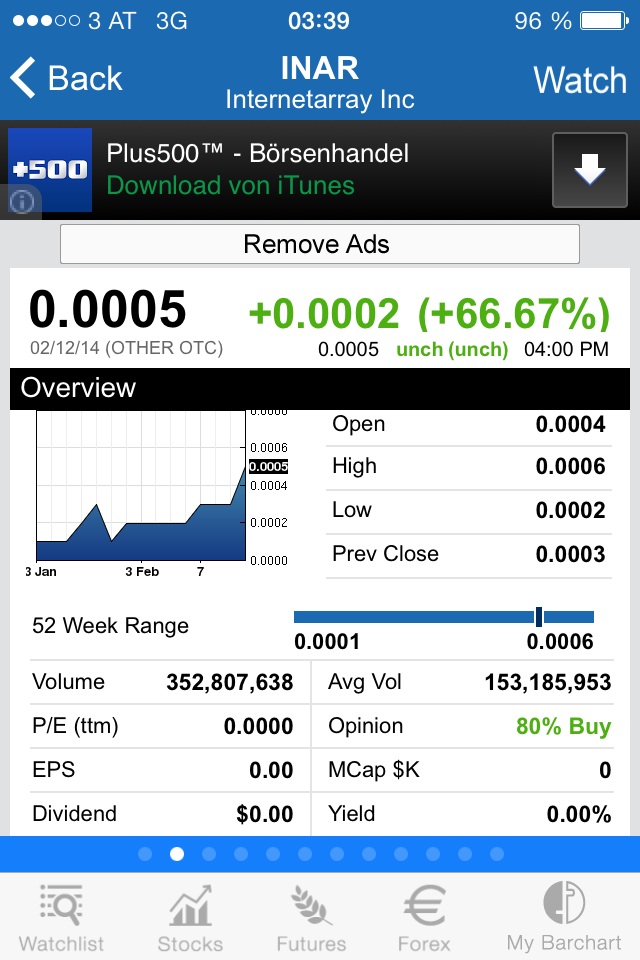Switch to the Watchlist tab
Image resolution: width=640 pixels, height=960 pixels.
62,917
